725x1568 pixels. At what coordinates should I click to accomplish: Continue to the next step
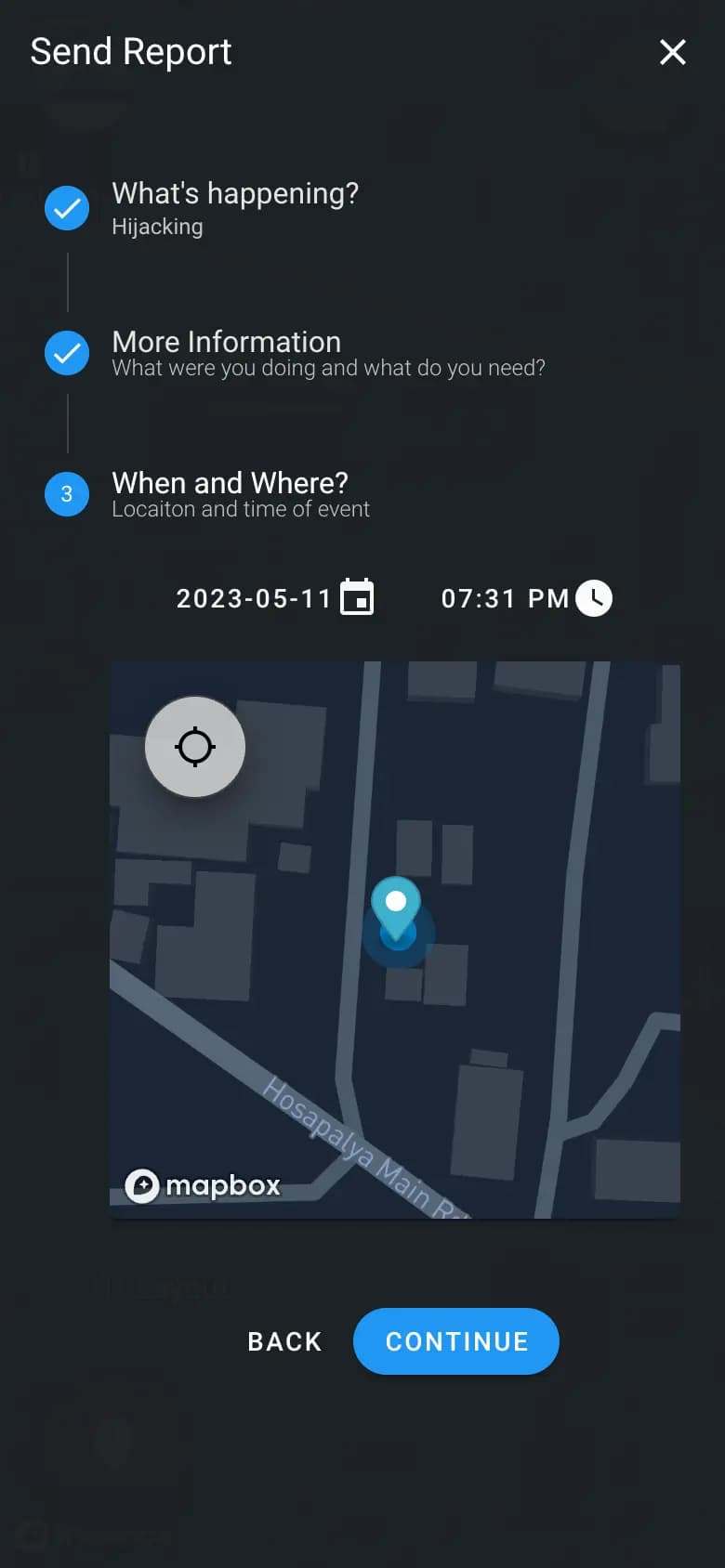coord(455,1341)
